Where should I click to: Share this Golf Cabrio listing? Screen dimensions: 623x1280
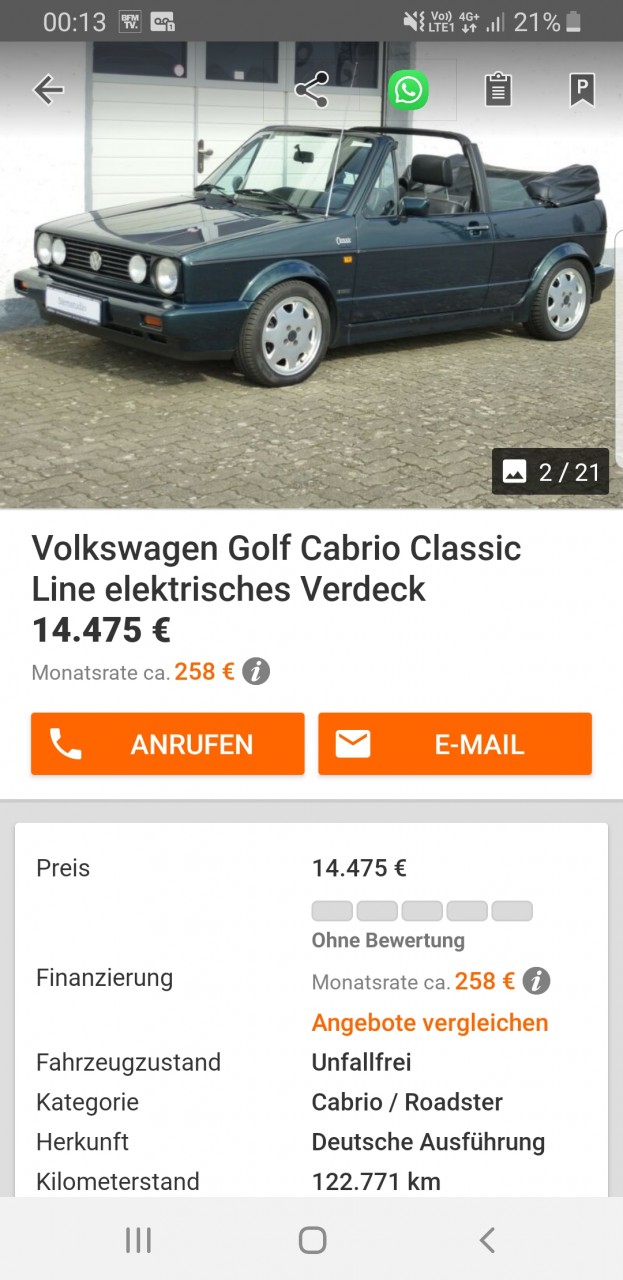coord(312,90)
